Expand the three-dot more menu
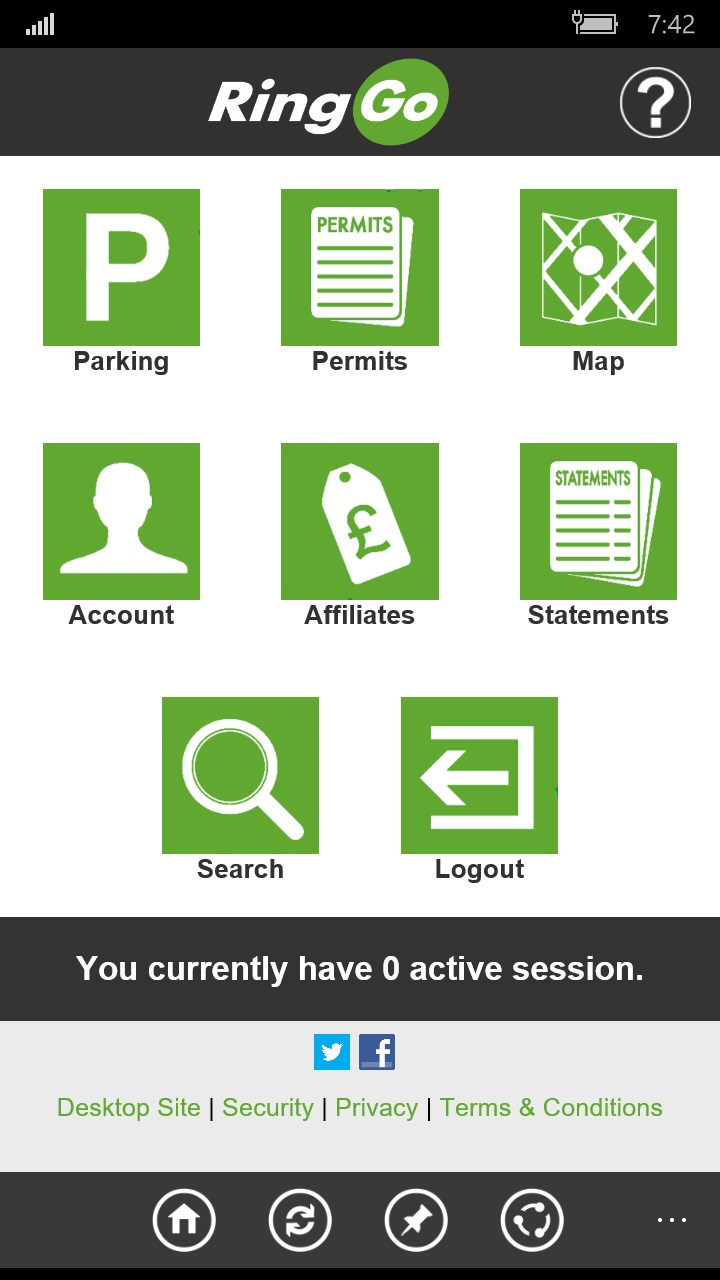 [672, 1220]
